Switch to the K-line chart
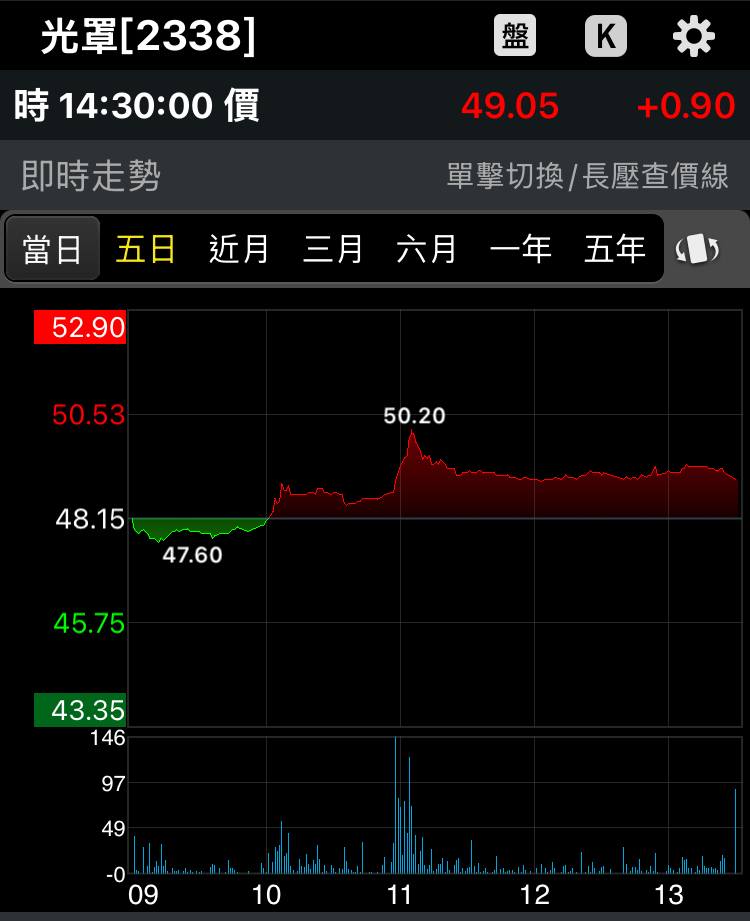 [x=605, y=36]
